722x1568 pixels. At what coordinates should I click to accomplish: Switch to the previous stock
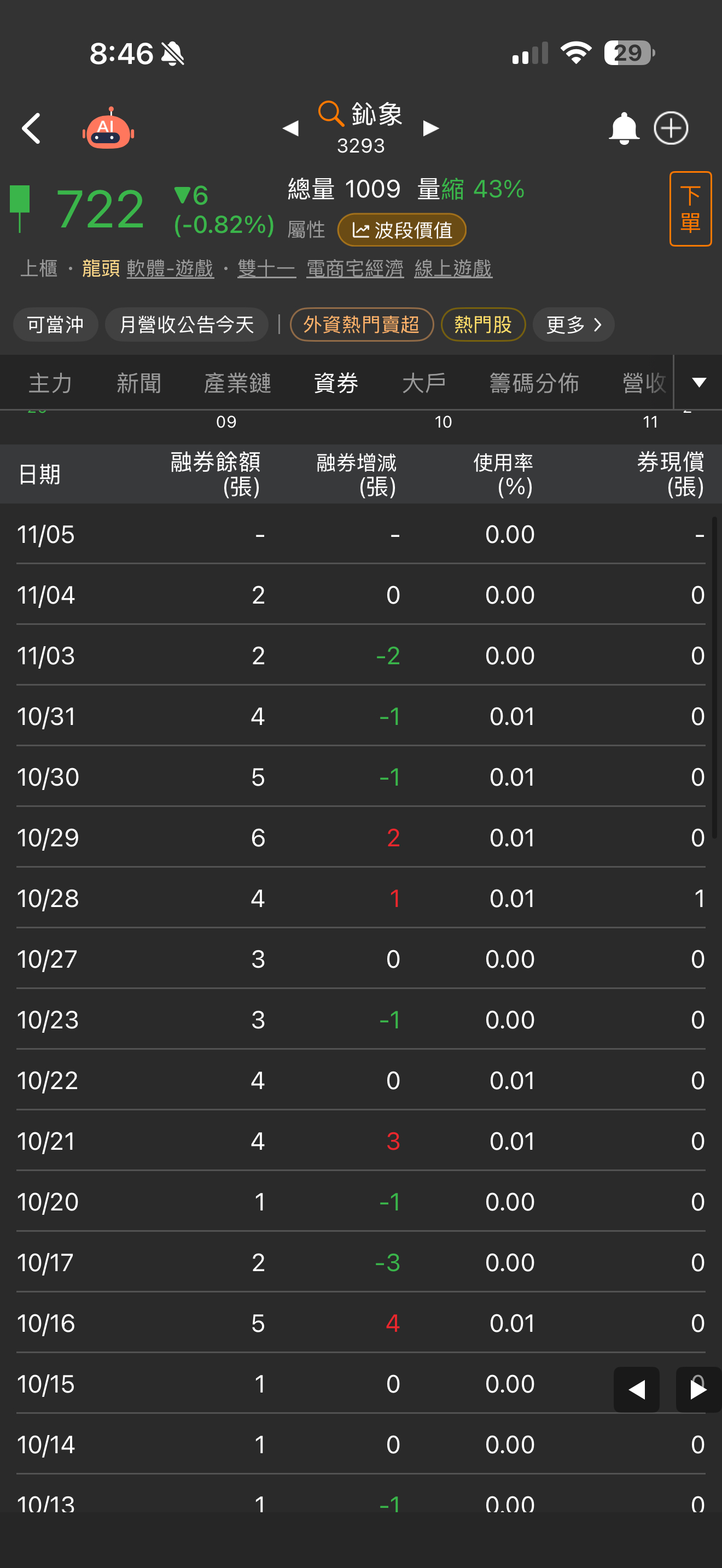pyautogui.click(x=291, y=128)
